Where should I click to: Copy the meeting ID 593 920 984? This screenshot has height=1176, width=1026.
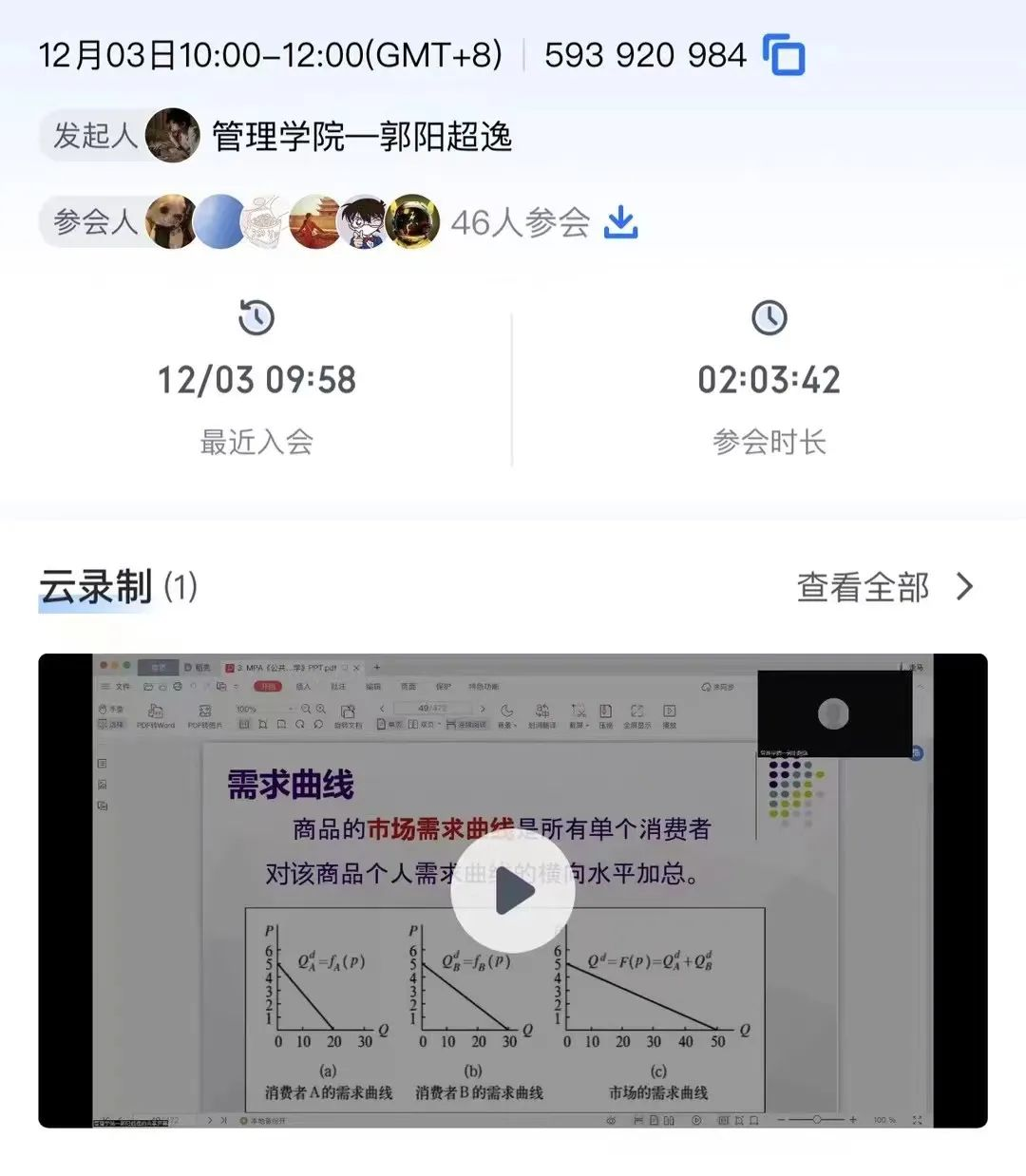click(x=784, y=55)
